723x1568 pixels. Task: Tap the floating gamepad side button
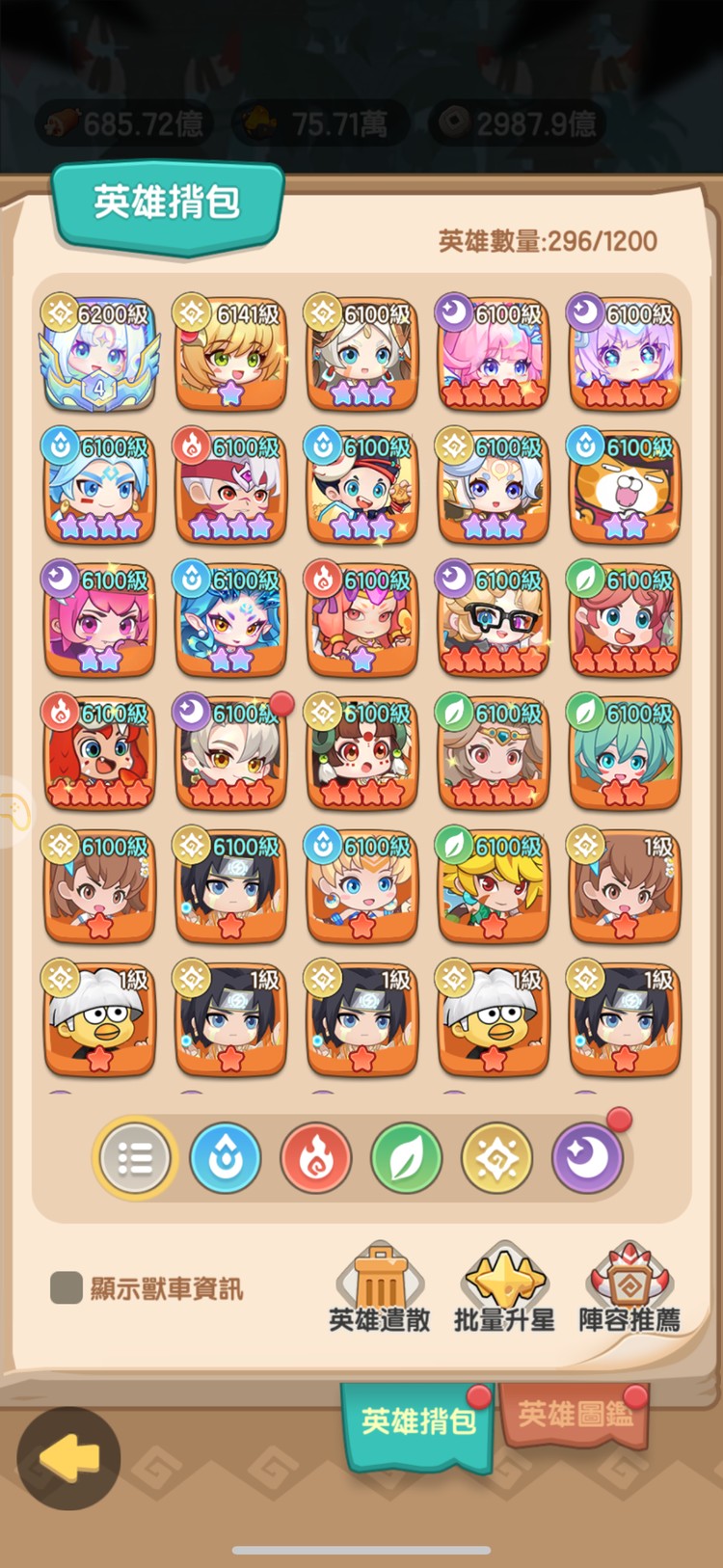point(13,811)
